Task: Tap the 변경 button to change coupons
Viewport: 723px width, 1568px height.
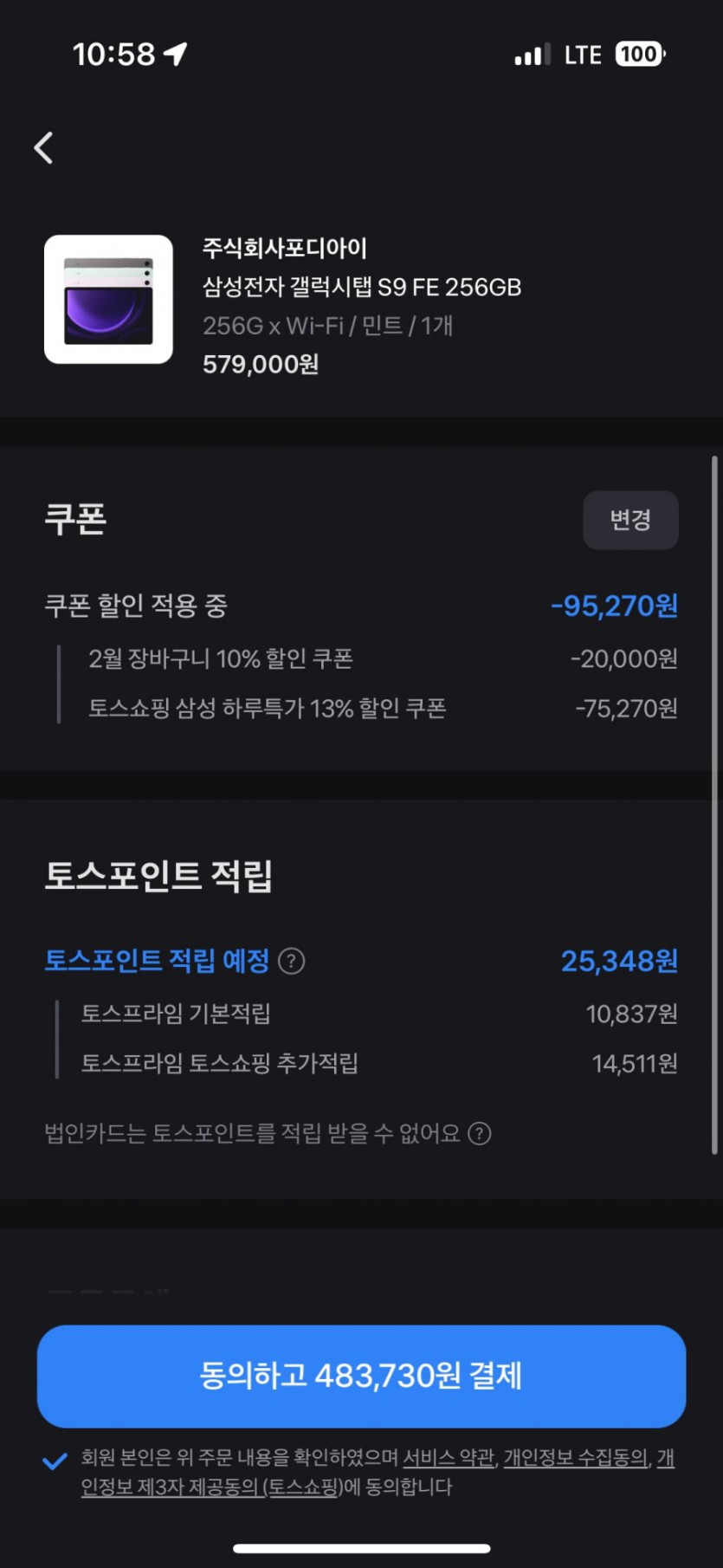Action: (x=630, y=520)
